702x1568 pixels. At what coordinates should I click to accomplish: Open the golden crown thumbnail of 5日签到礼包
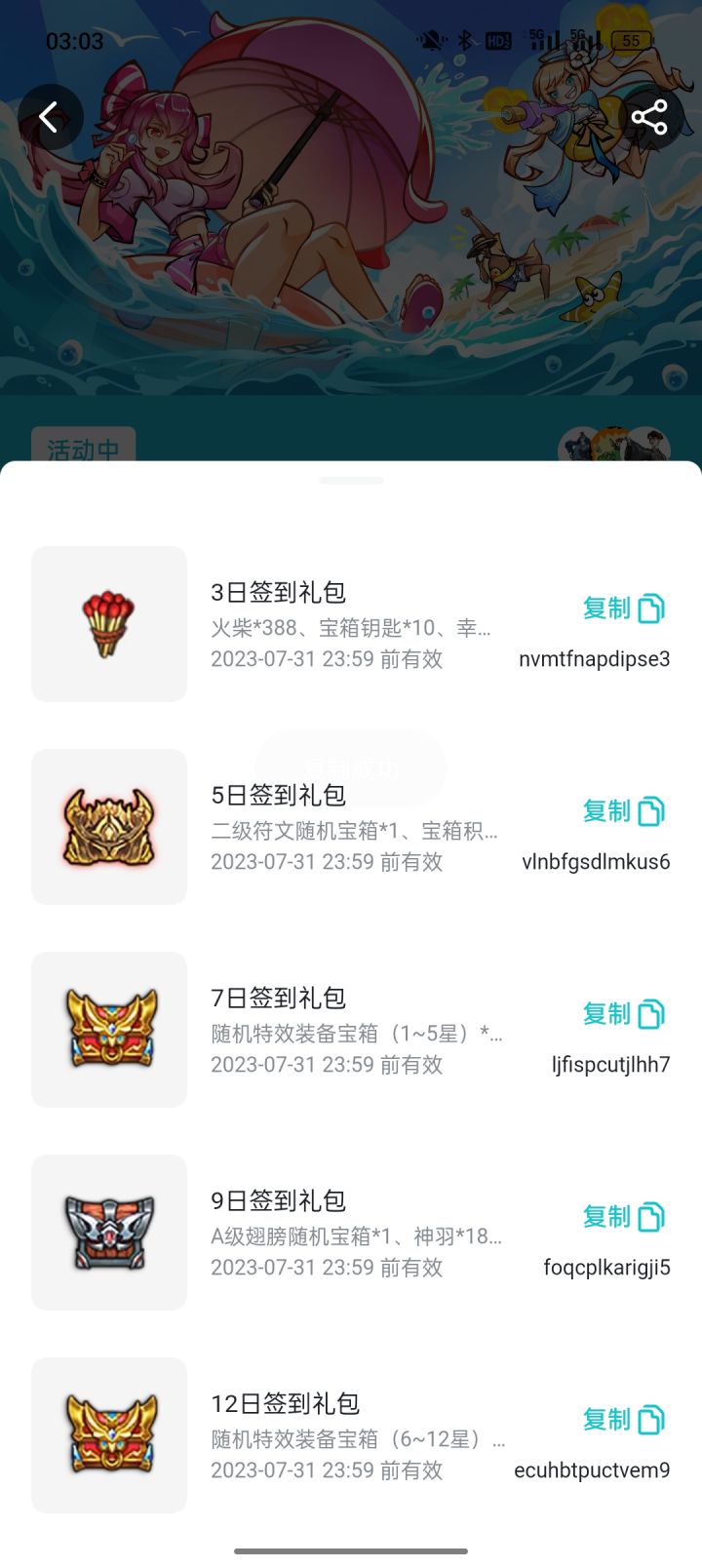pyautogui.click(x=108, y=826)
